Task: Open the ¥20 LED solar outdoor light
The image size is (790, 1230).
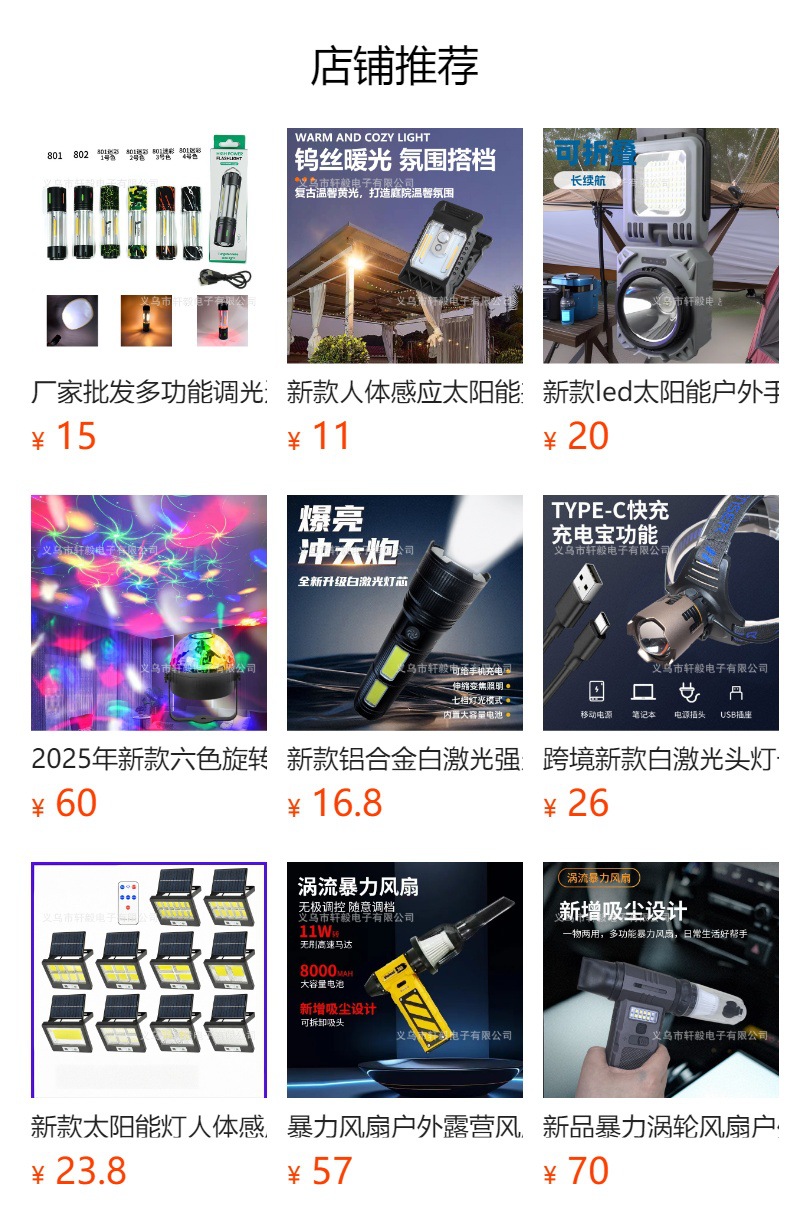Action: coord(661,246)
